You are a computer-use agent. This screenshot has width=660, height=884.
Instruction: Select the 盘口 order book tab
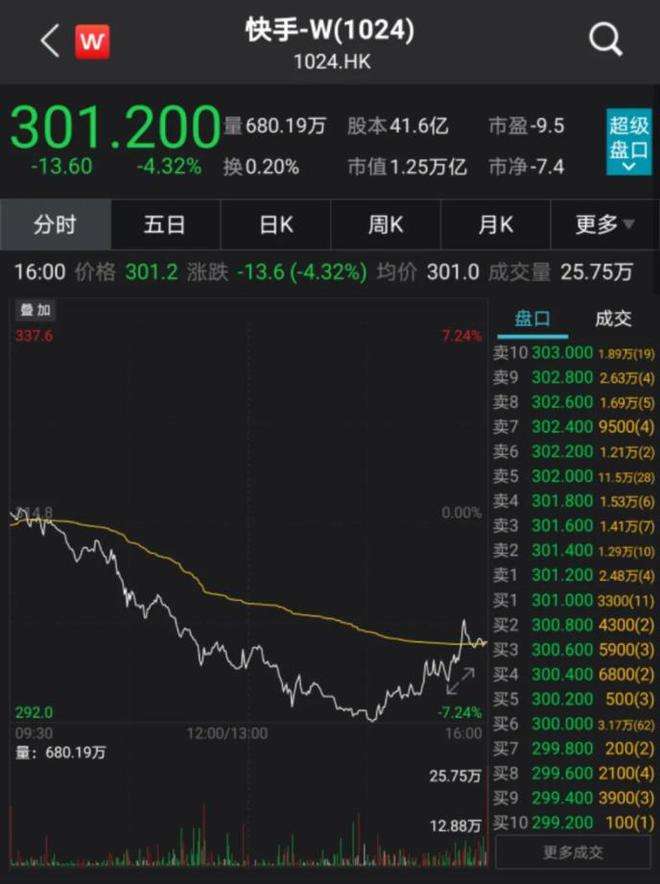(532, 319)
